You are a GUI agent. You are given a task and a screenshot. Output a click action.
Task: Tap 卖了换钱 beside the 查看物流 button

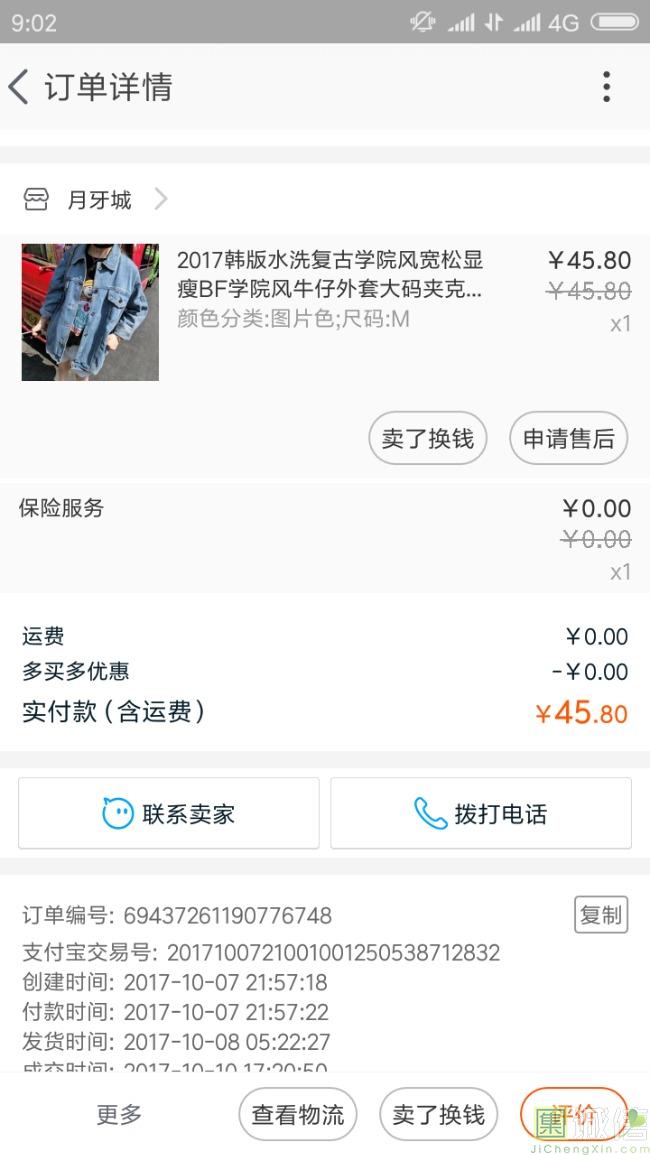(438, 1114)
